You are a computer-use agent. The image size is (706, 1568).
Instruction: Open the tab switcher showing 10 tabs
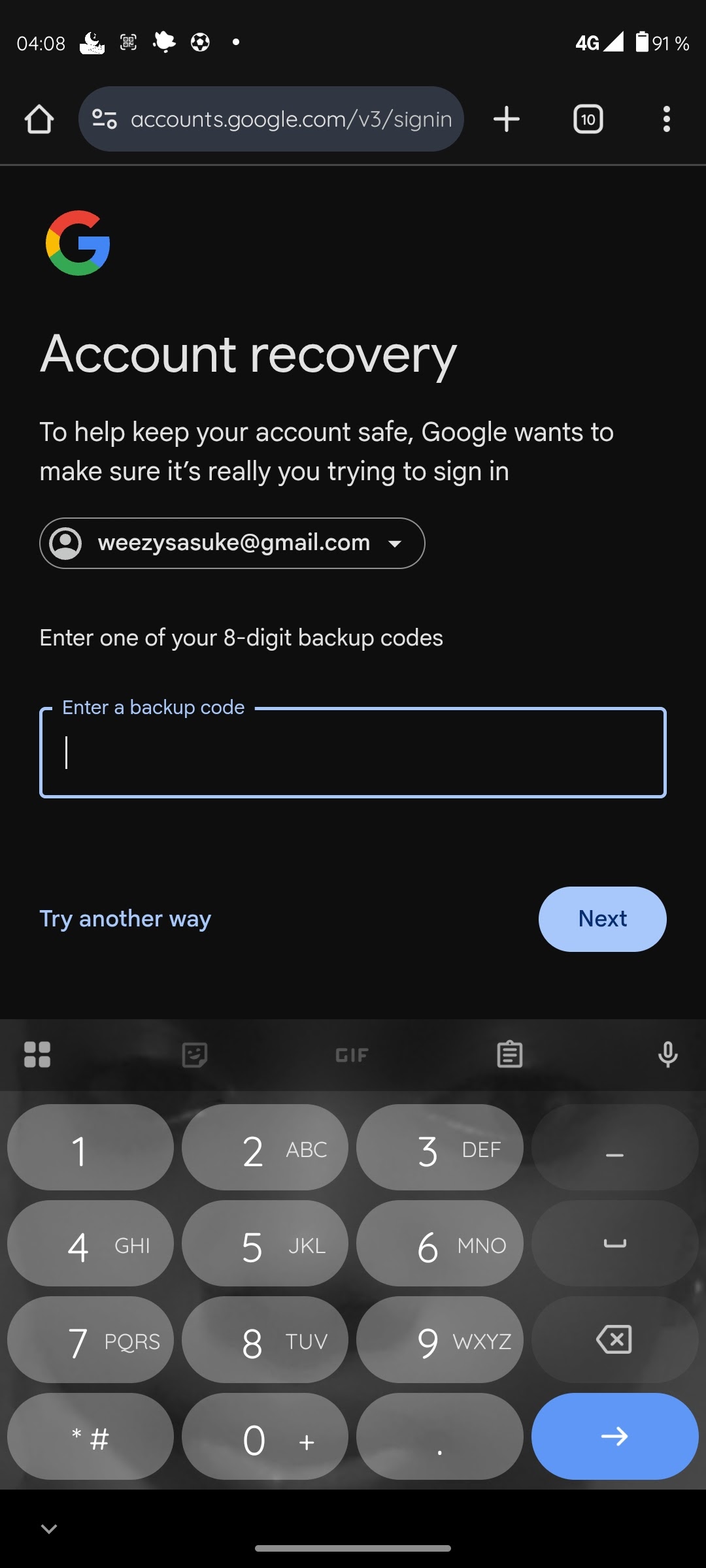(x=588, y=120)
